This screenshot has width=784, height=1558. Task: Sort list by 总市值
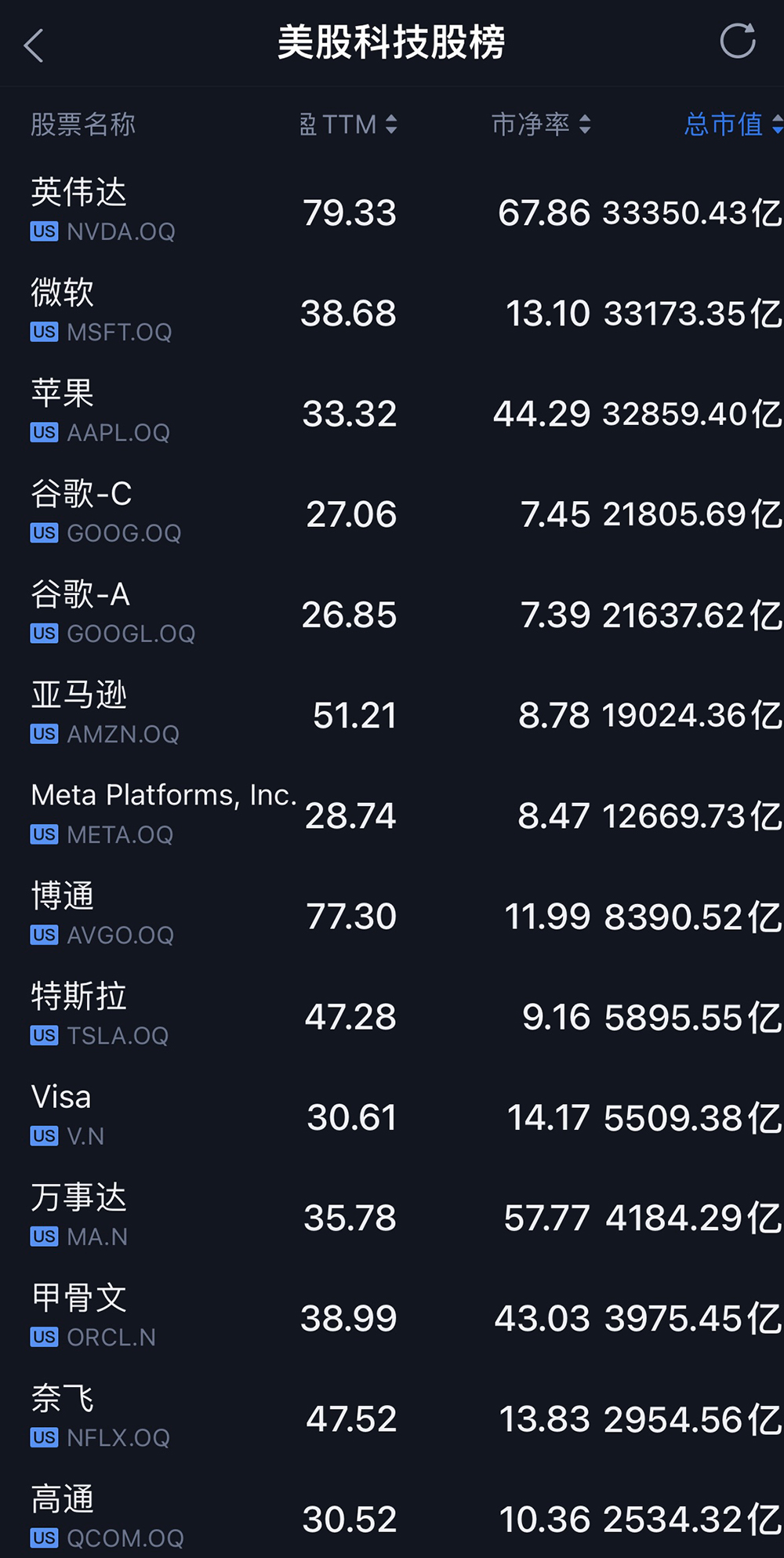tap(734, 124)
